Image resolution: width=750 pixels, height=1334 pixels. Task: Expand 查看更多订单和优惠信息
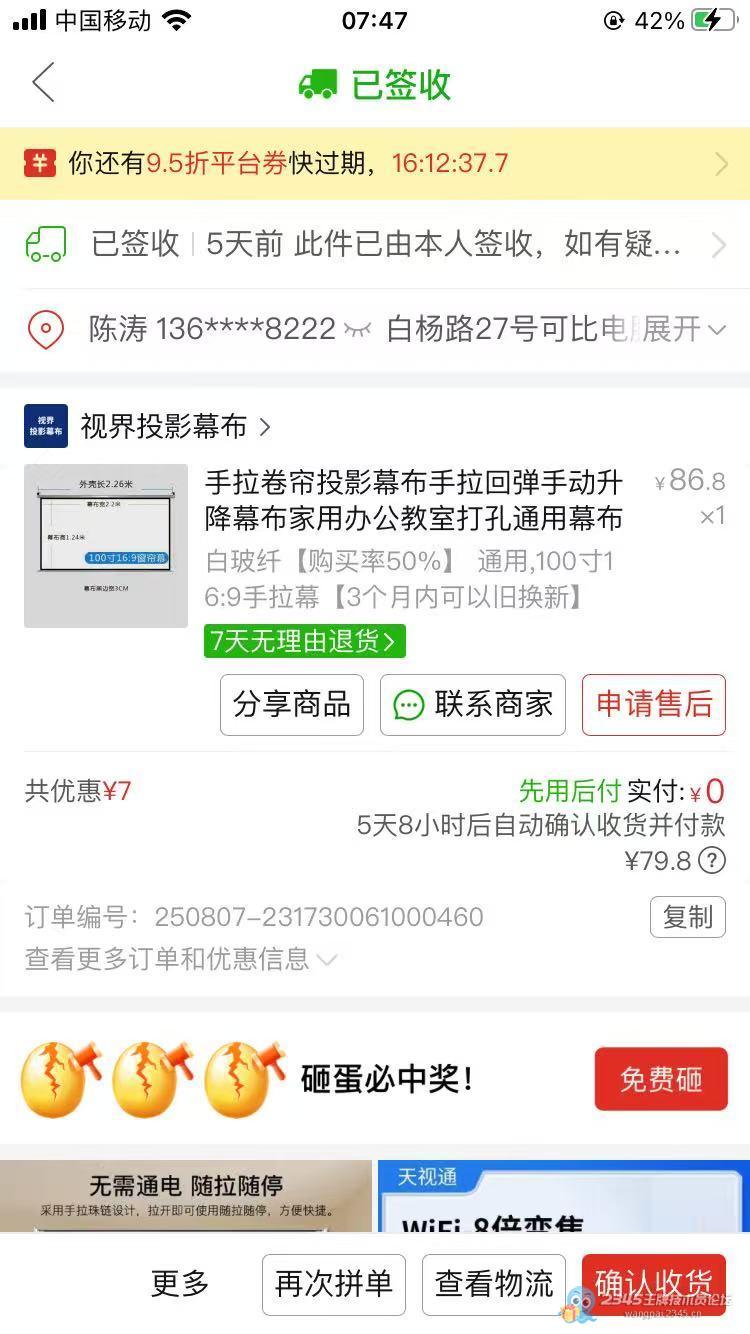tap(180, 960)
